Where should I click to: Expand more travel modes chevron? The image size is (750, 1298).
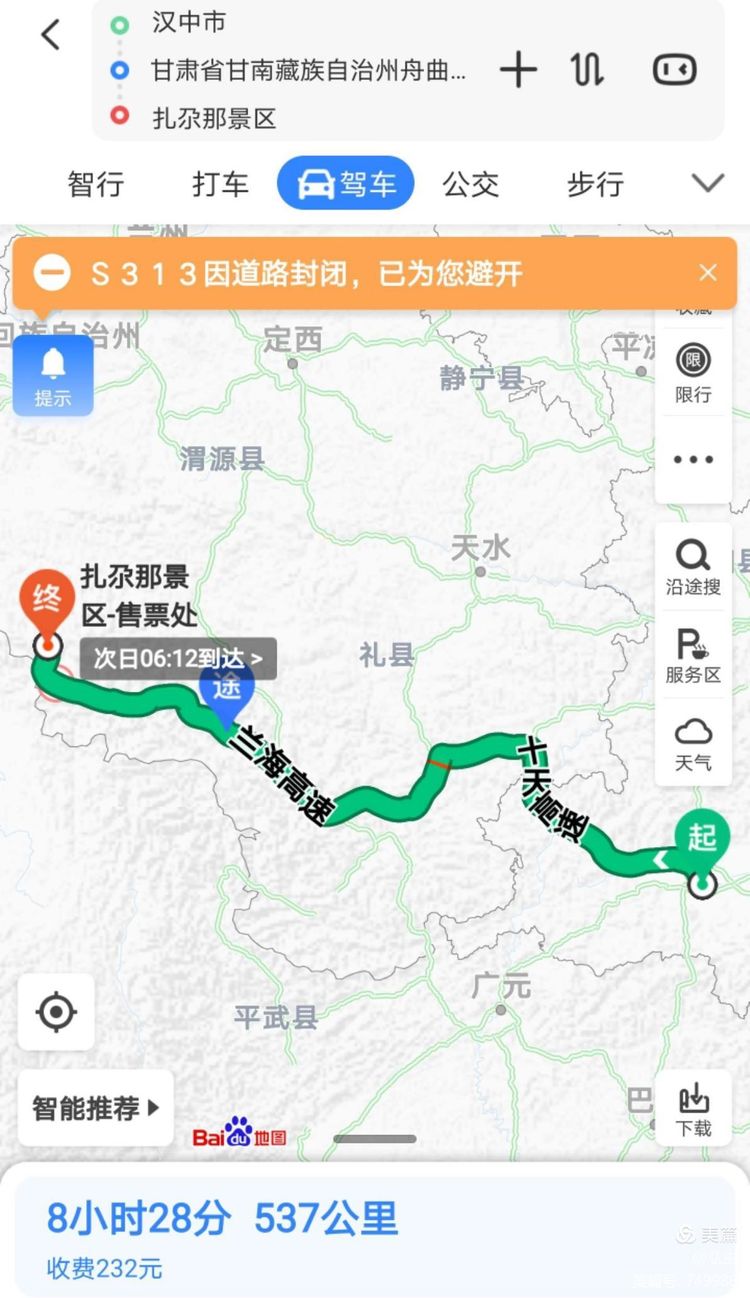point(708,184)
